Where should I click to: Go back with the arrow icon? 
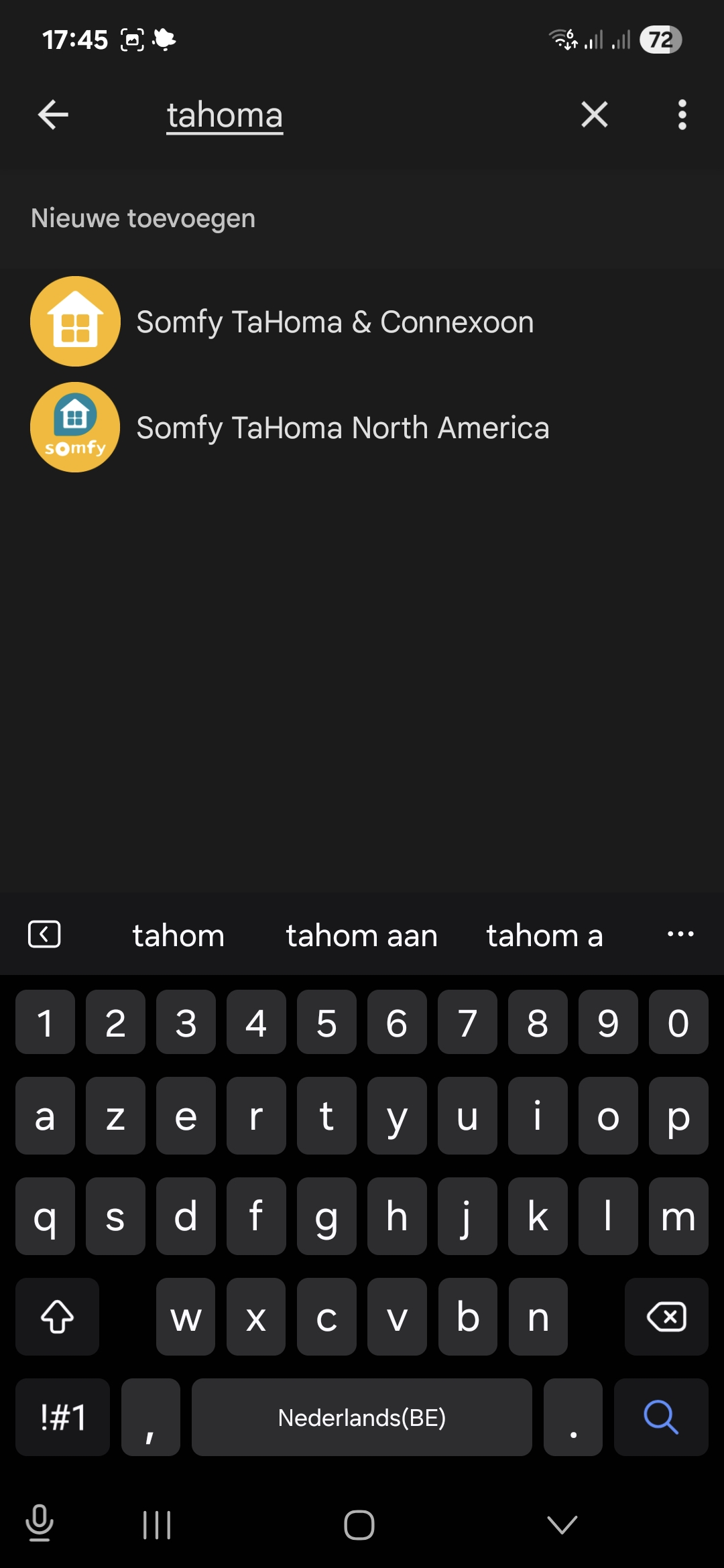[x=53, y=115]
